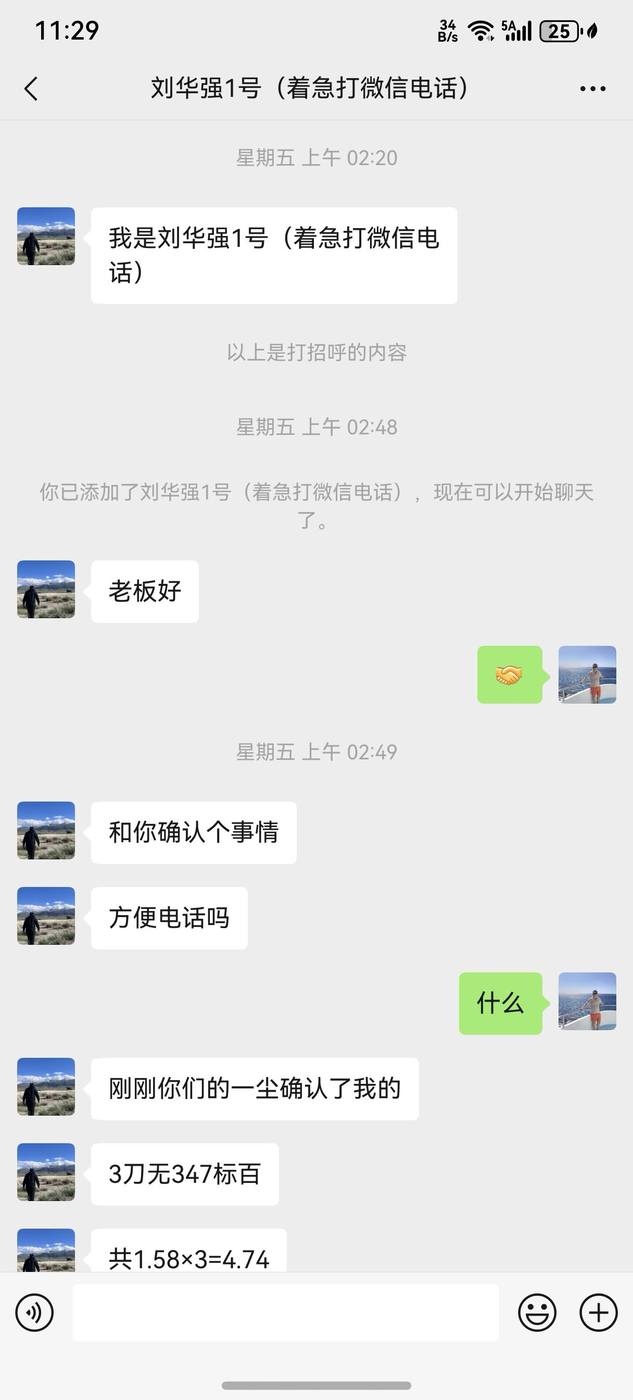Viewport: 633px width, 1400px height.
Task: Open my avatar beside "什么" message
Action: (x=587, y=1002)
